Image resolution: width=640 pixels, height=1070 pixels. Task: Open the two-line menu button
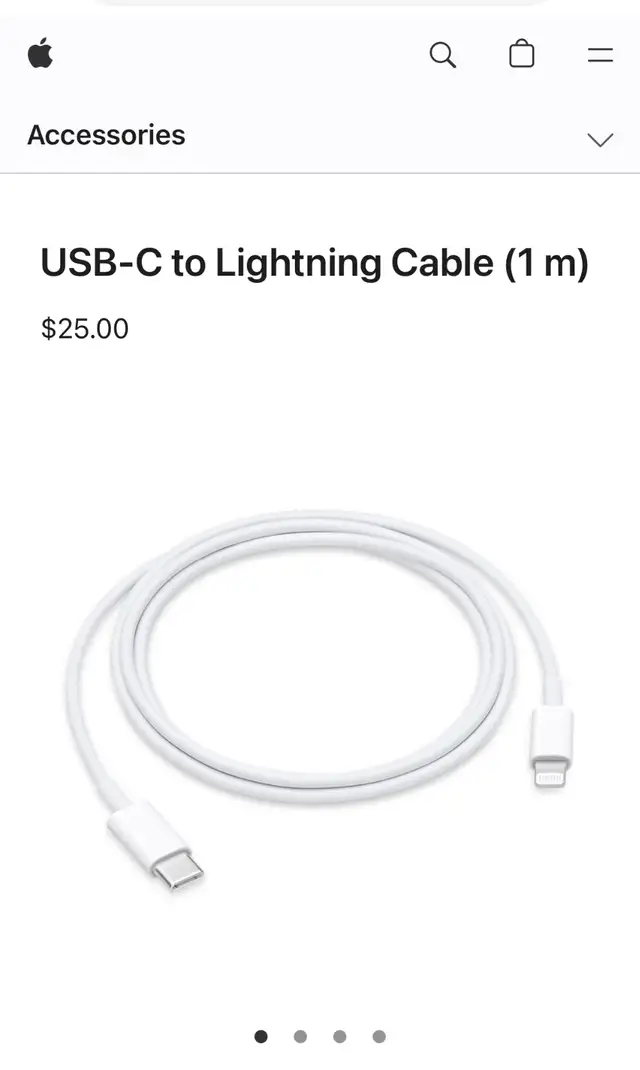(x=600, y=55)
